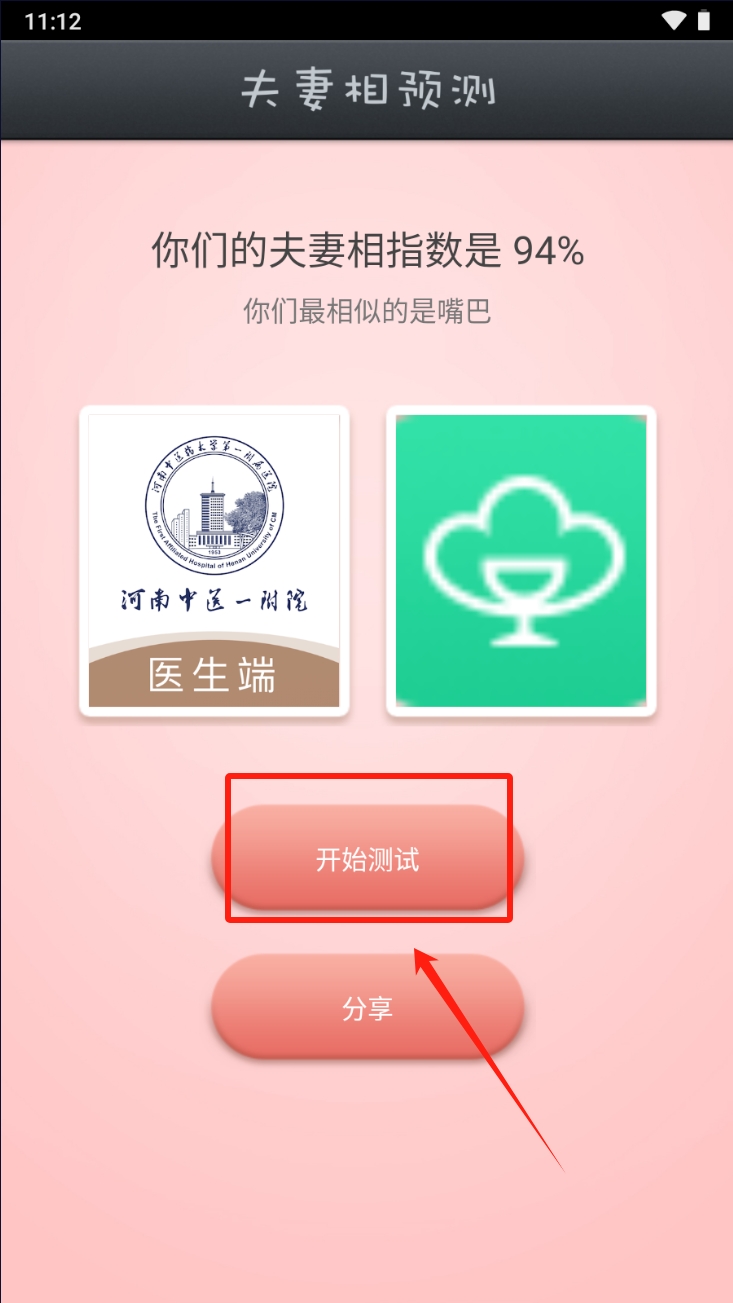Select the left photo tile showing 医生端
Screen dimensions: 733x1303
(214, 561)
